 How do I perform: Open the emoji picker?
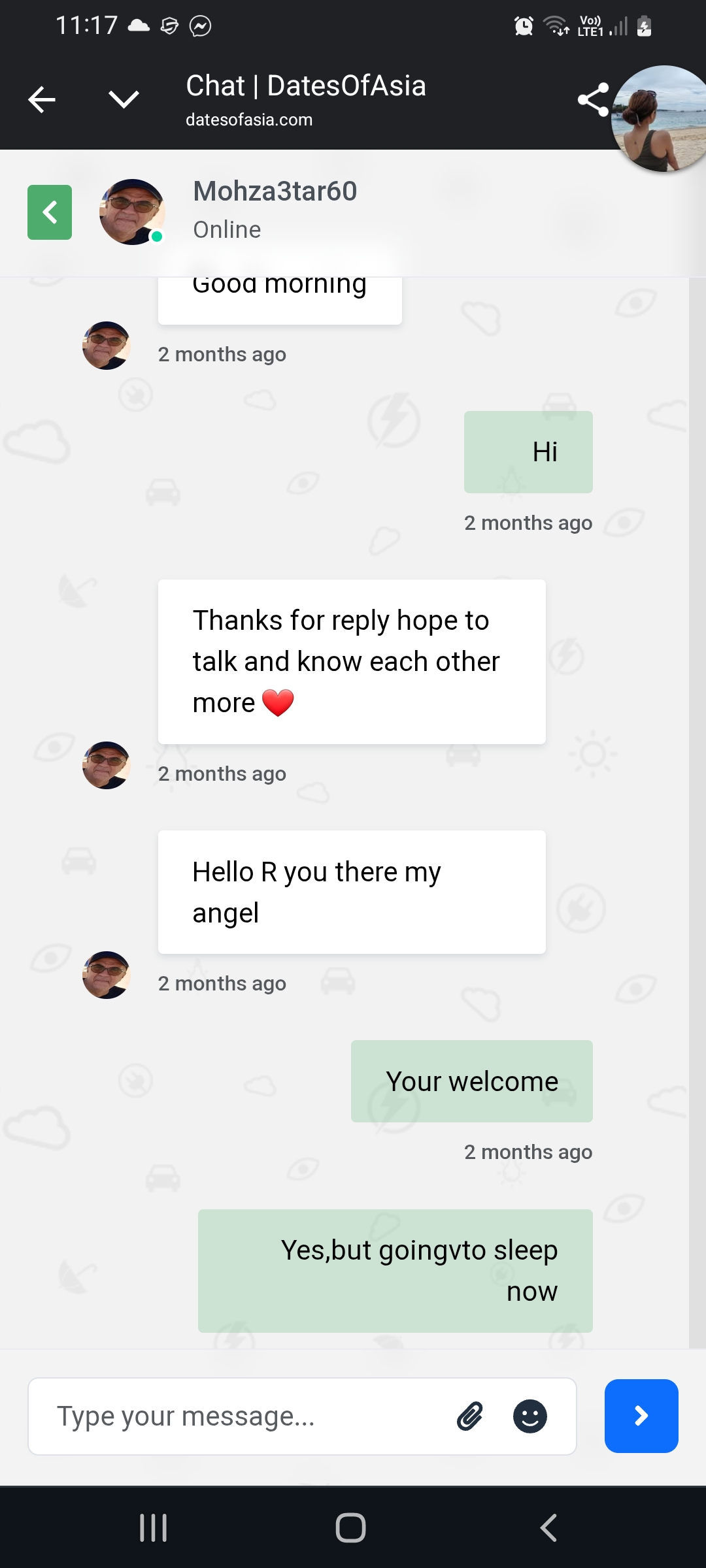529,1416
